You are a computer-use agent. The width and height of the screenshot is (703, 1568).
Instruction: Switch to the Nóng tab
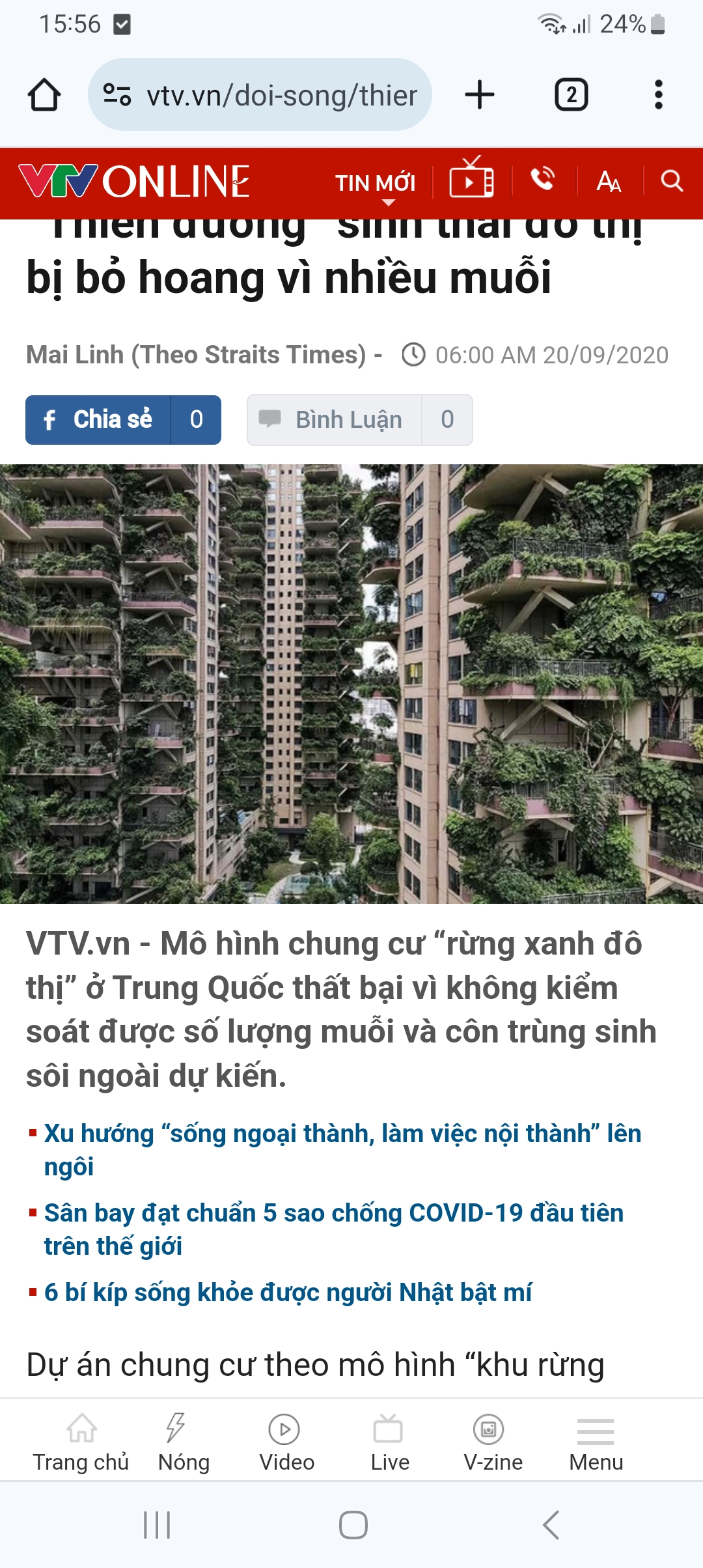(x=184, y=1443)
